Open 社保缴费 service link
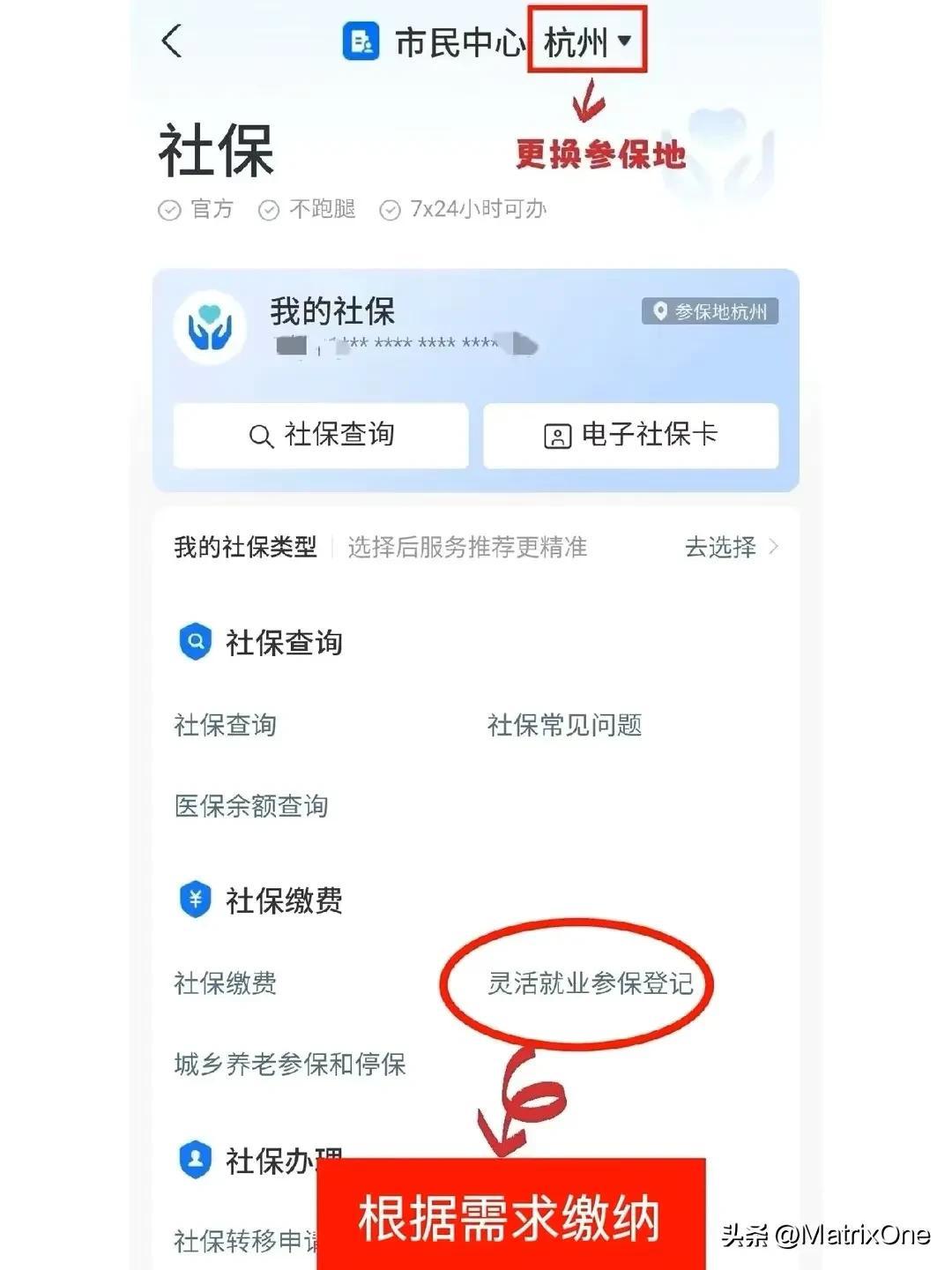Image resolution: width=952 pixels, height=1270 pixels. tap(226, 982)
